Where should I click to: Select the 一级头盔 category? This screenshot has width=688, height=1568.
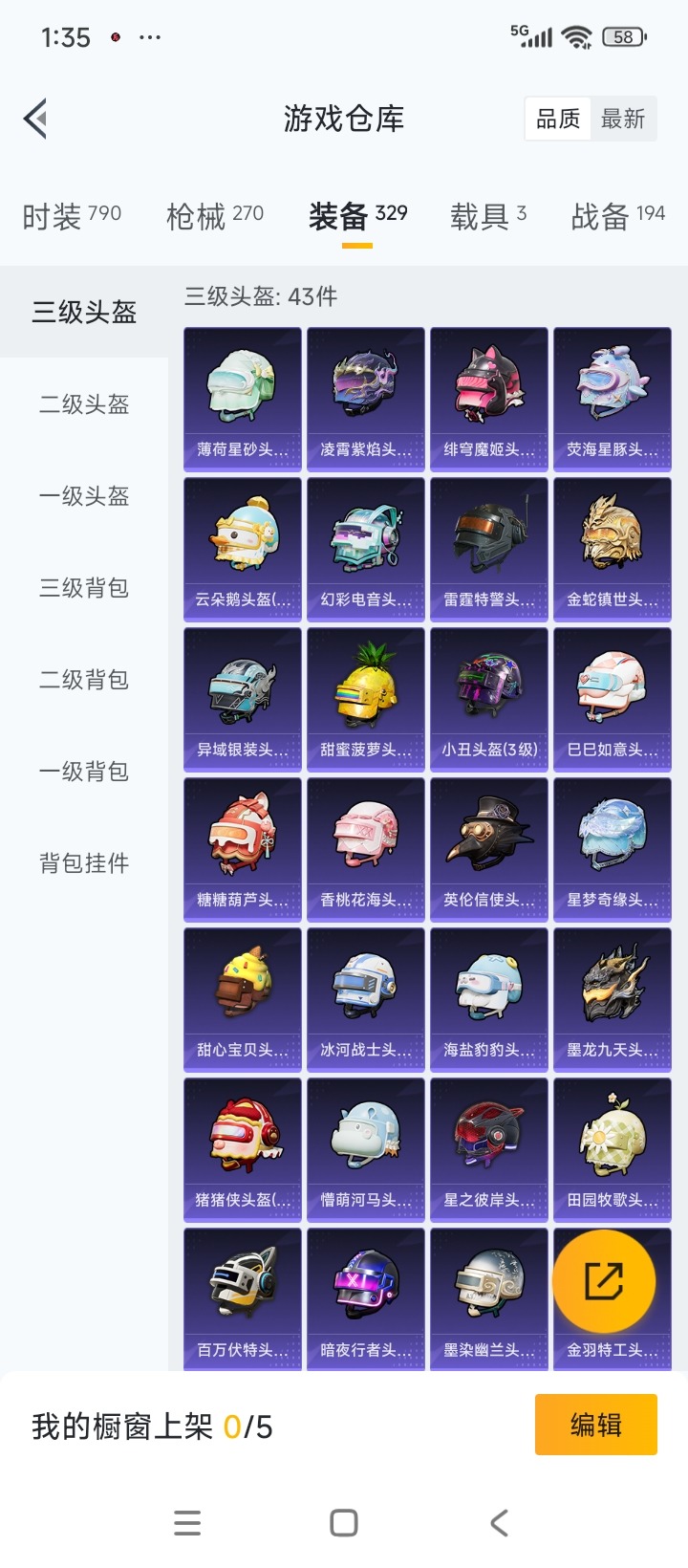click(x=84, y=496)
